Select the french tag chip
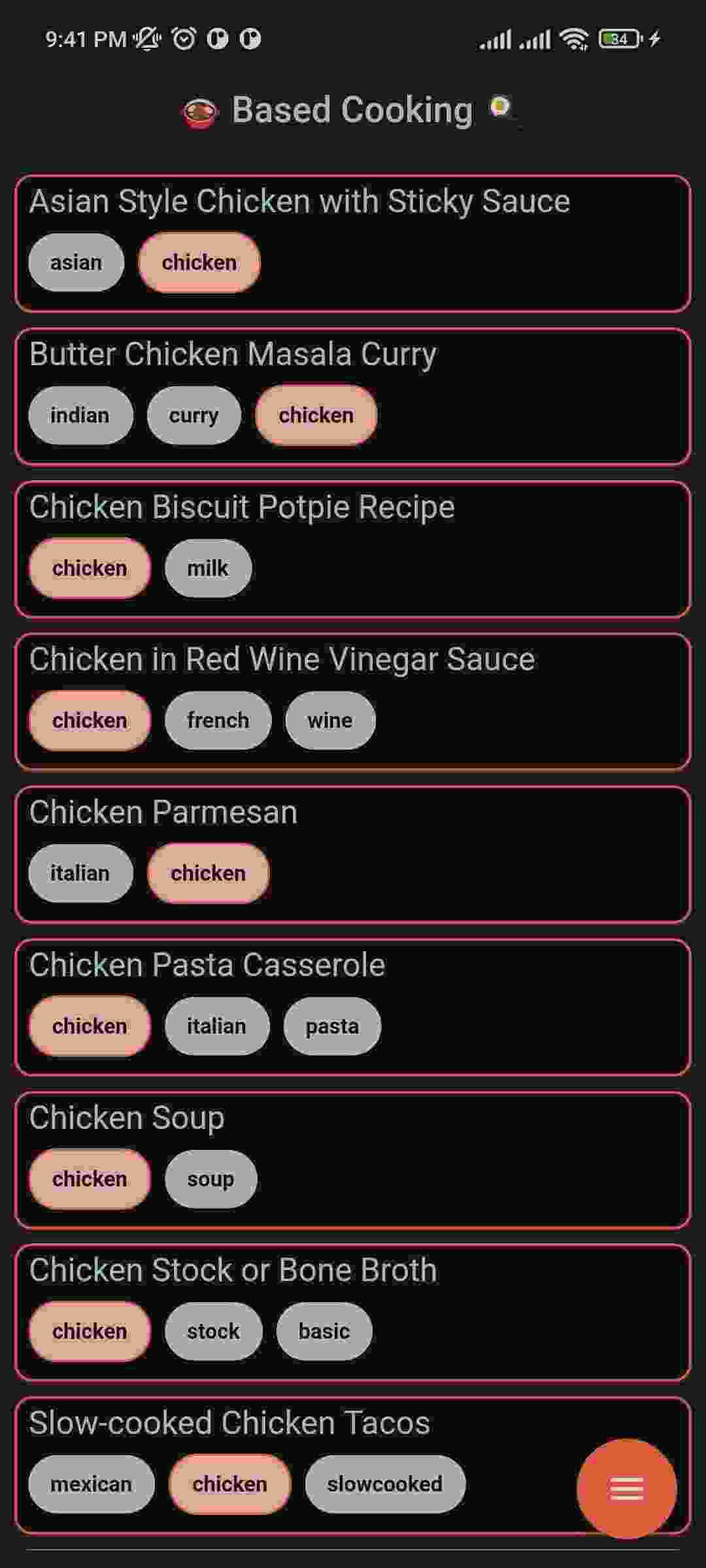Screen dimensions: 706x1568 click(218, 721)
